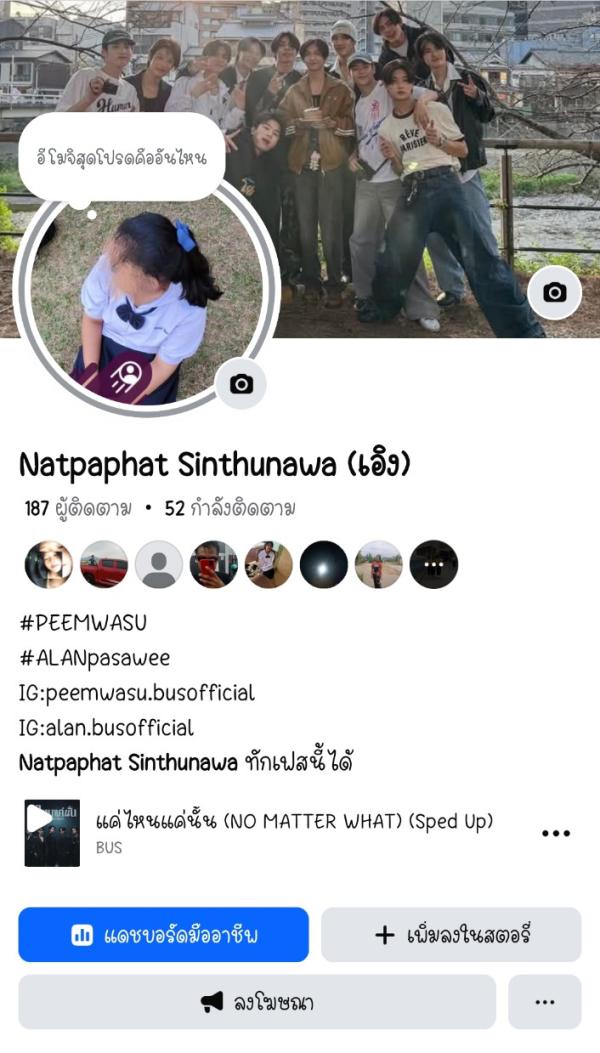View the 52 กำลังติดตาม following list
This screenshot has width=600, height=1053.
coord(230,509)
